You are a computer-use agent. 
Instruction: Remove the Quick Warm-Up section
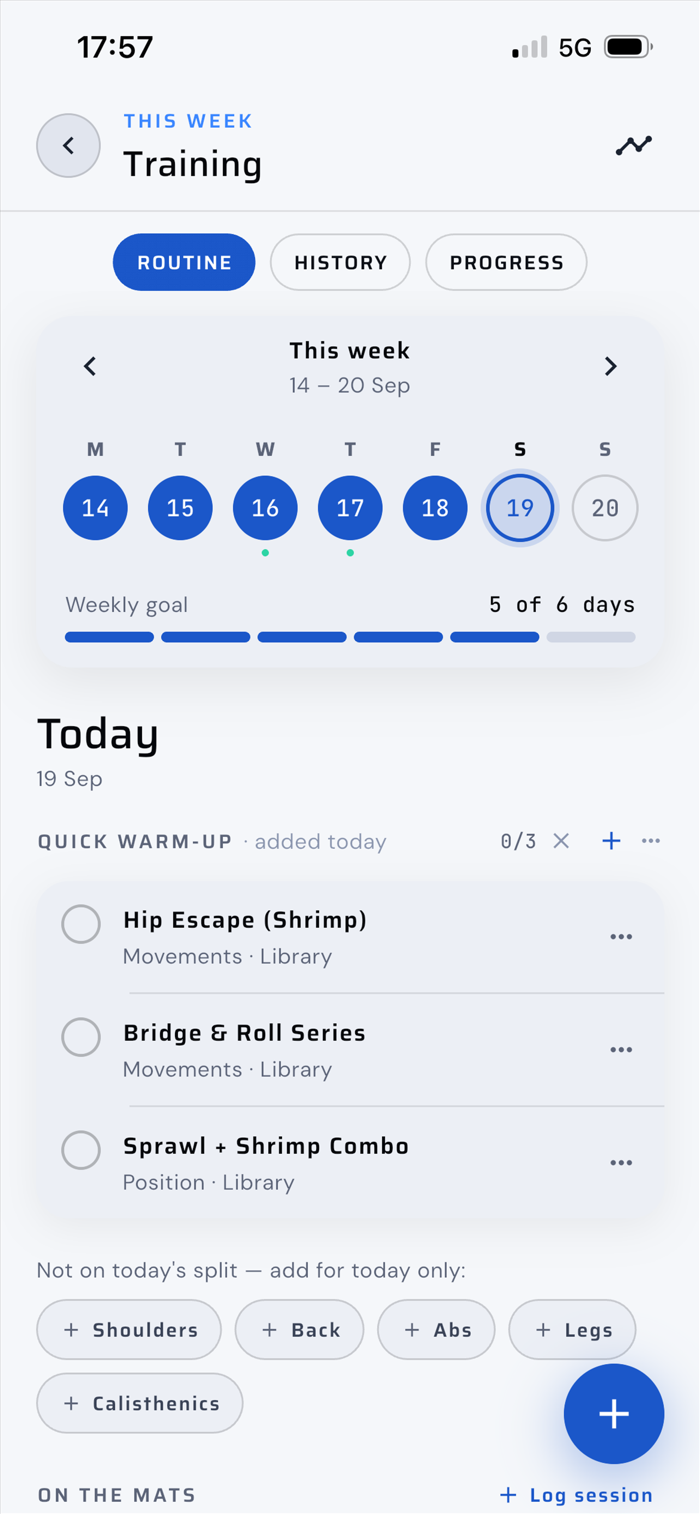pos(561,841)
